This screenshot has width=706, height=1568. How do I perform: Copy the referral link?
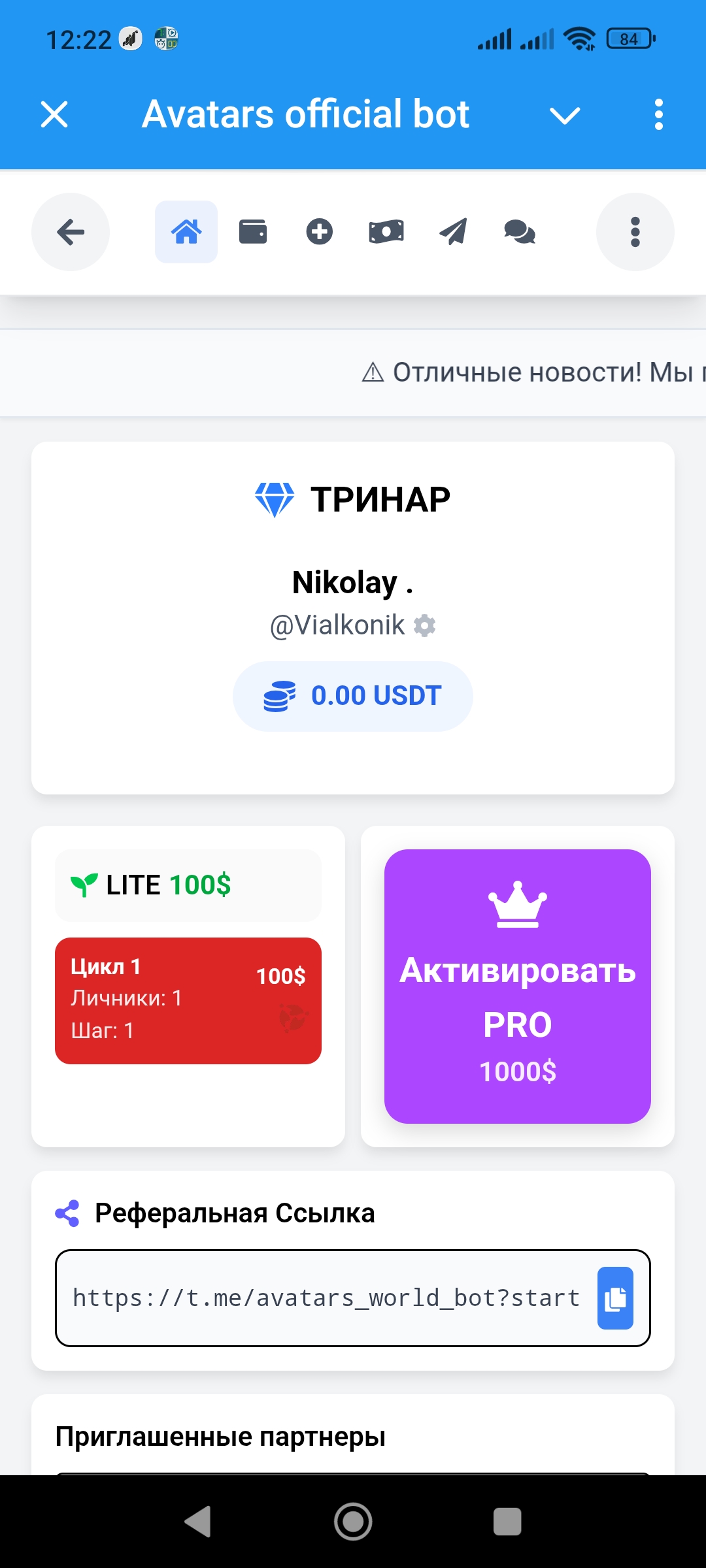click(615, 1298)
